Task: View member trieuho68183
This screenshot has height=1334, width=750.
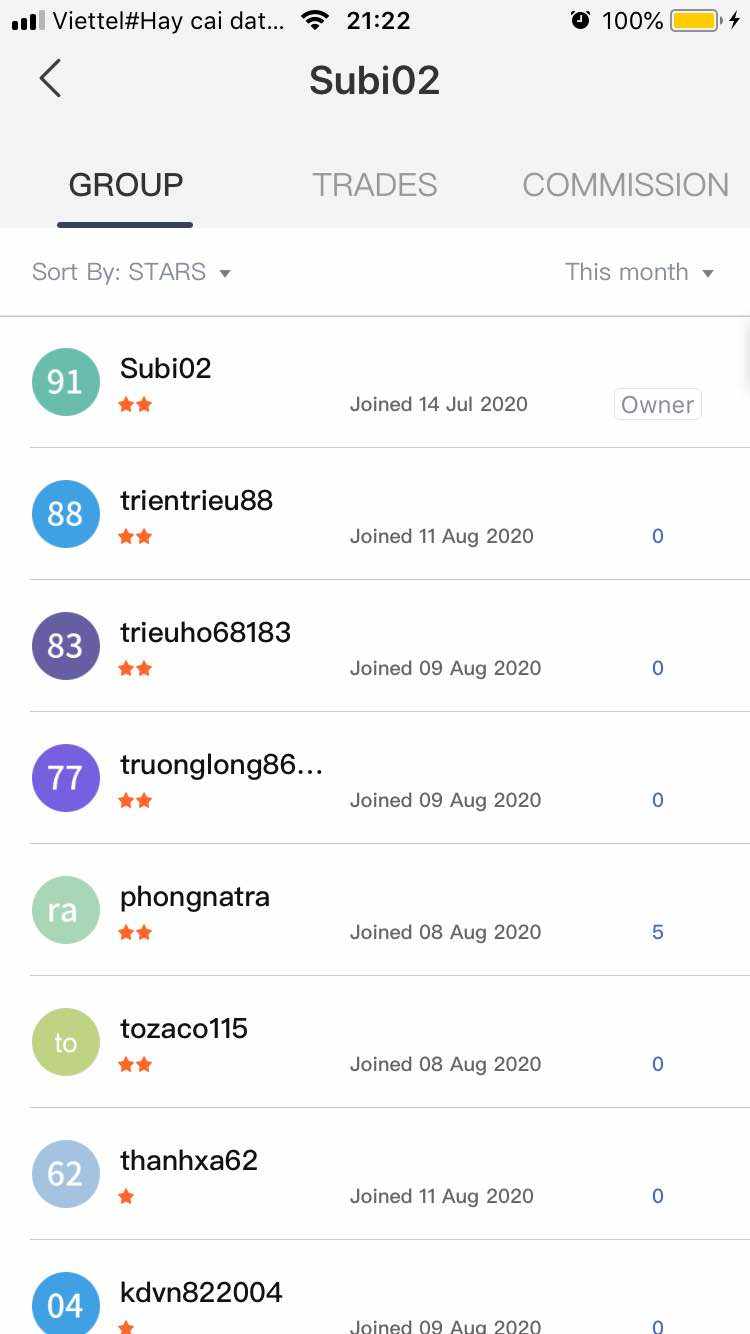Action: tap(375, 646)
